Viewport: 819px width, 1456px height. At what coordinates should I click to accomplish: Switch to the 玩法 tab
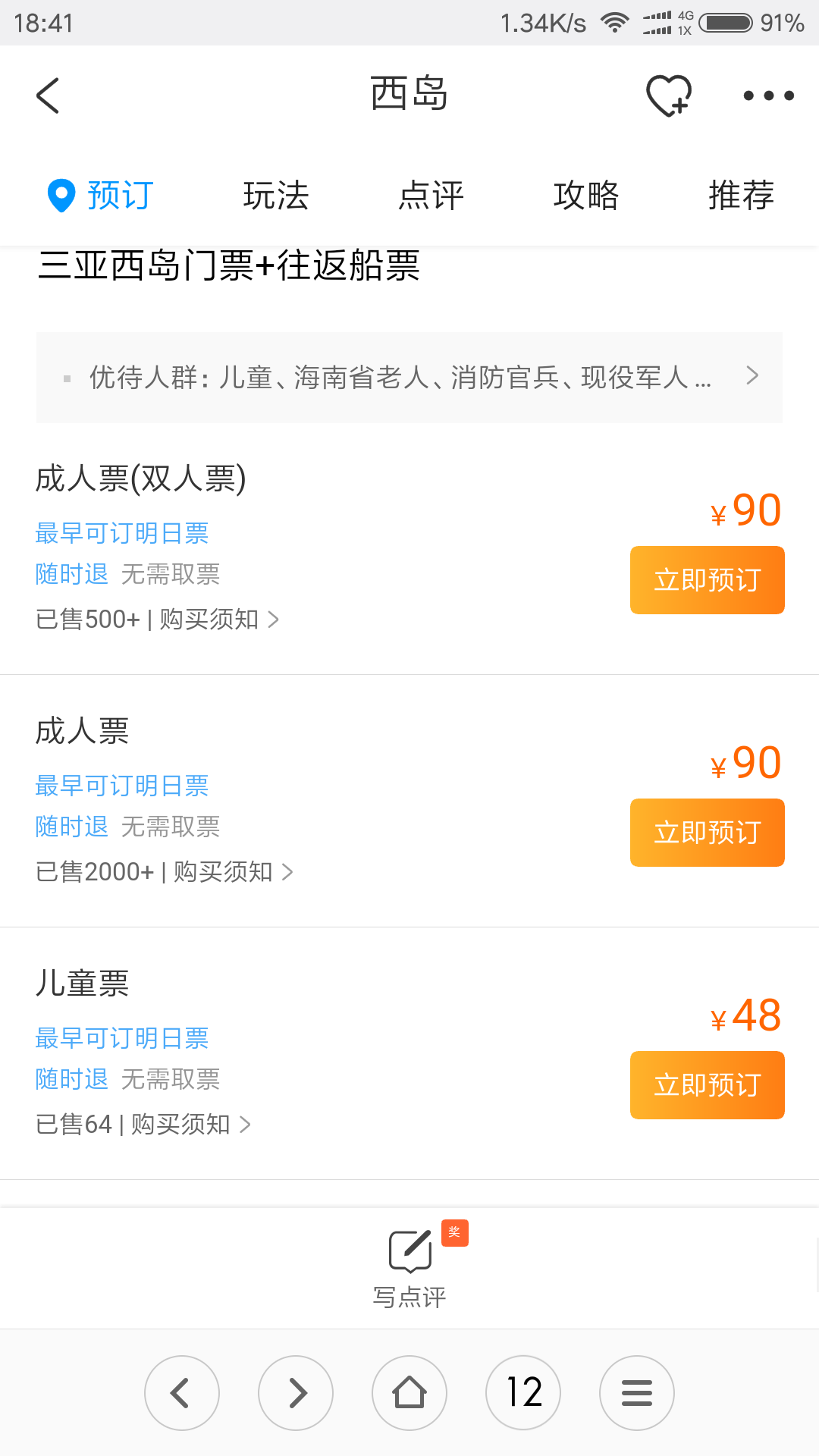pos(276,196)
